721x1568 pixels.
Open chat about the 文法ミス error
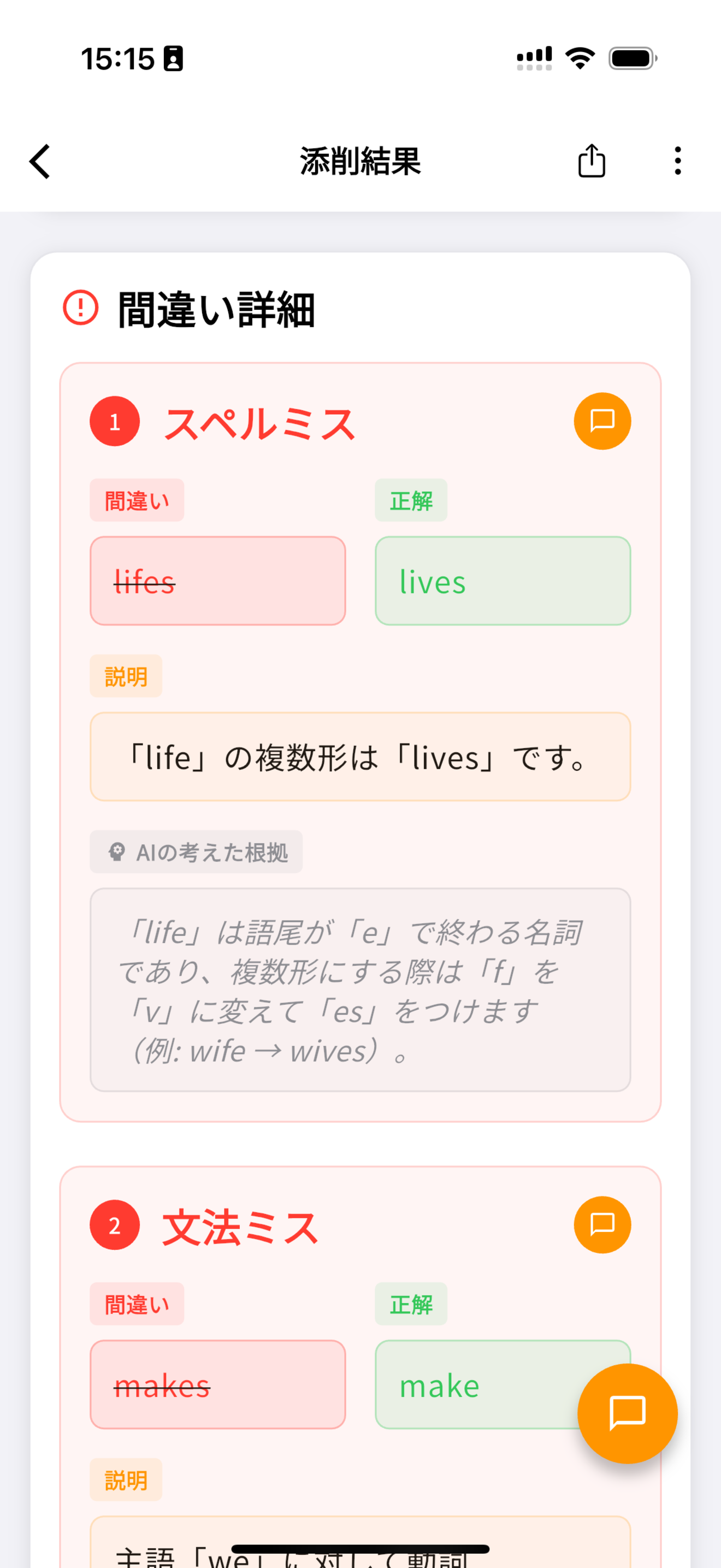(602, 1224)
